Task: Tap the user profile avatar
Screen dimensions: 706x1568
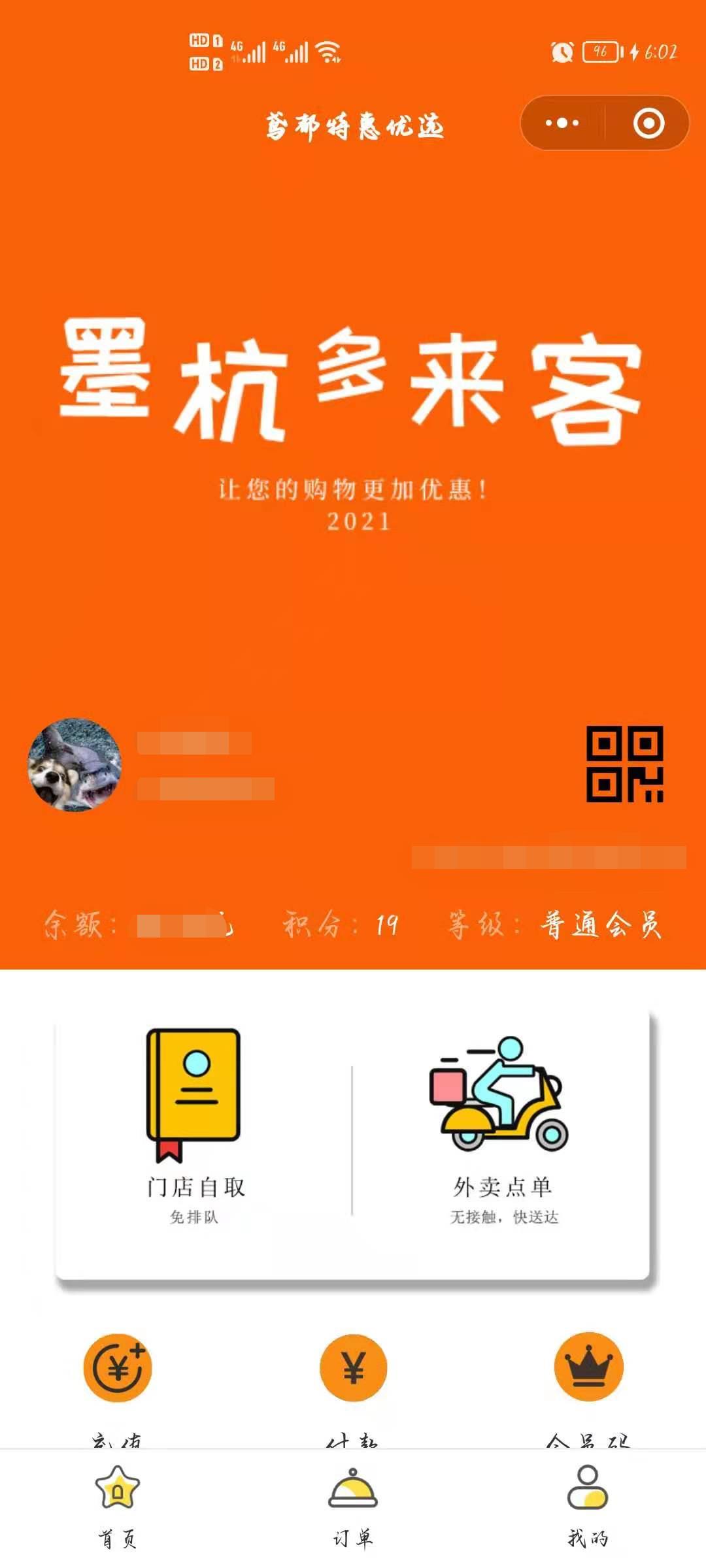Action: (75, 764)
